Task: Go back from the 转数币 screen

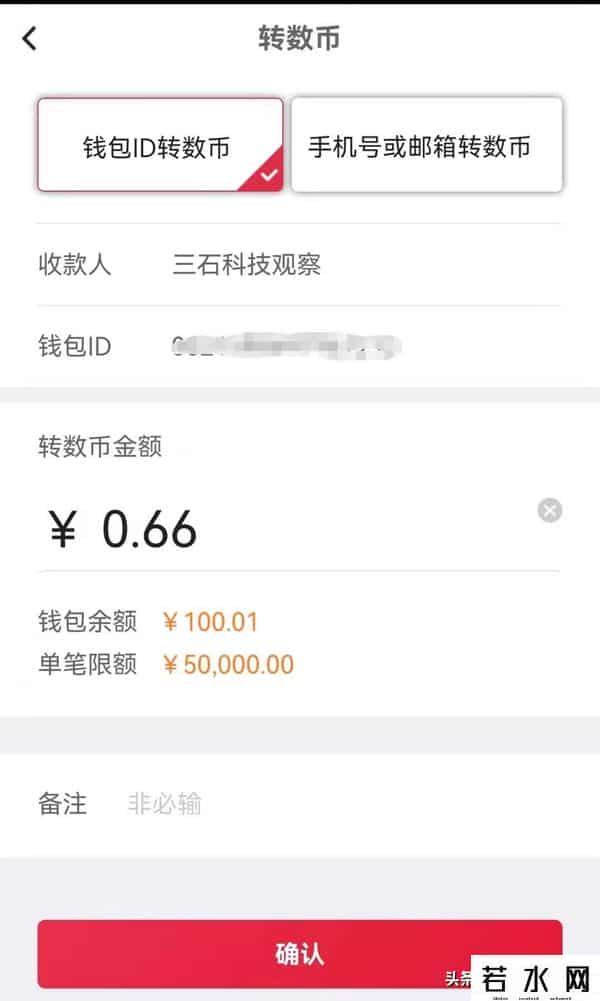Action: pos(29,39)
